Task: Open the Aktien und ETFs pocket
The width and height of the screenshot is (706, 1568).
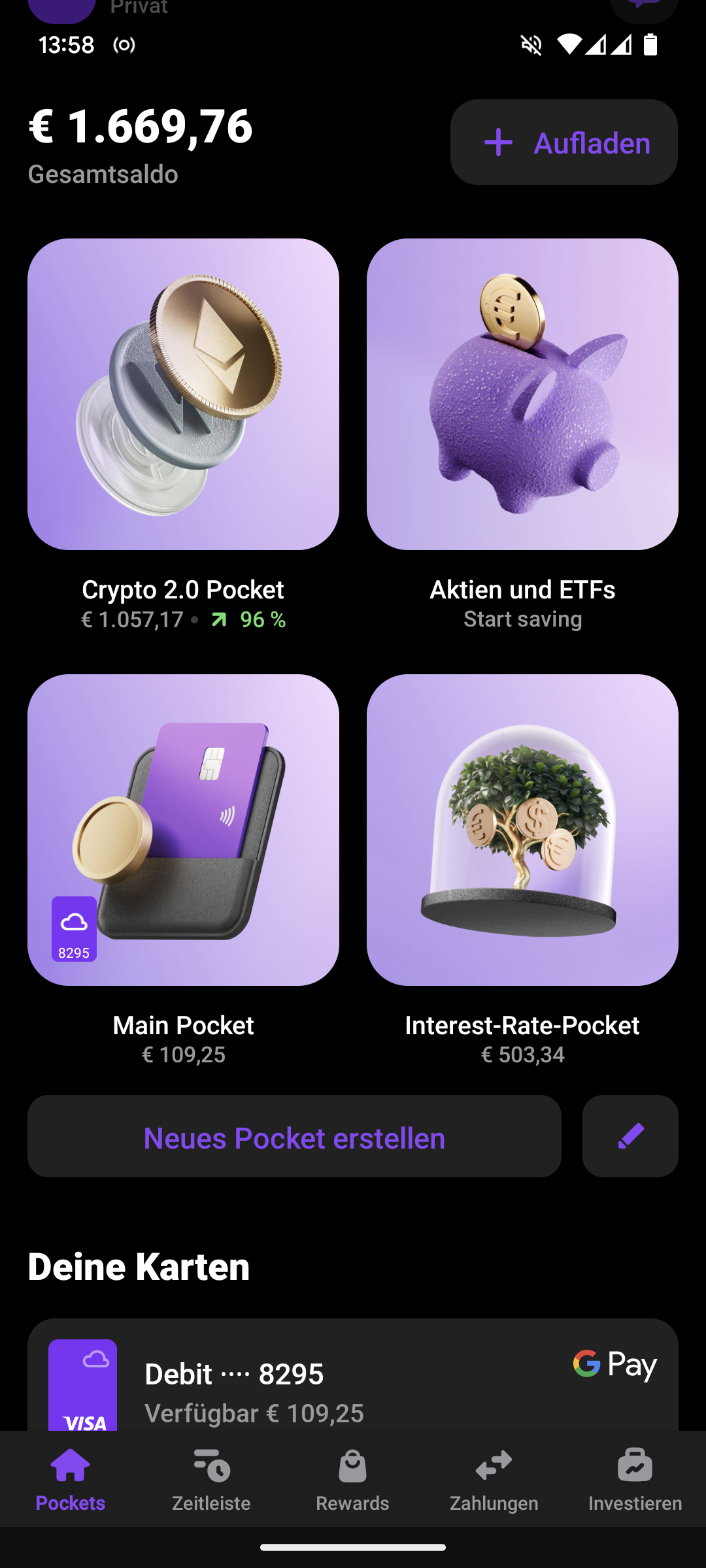Action: click(x=522, y=394)
